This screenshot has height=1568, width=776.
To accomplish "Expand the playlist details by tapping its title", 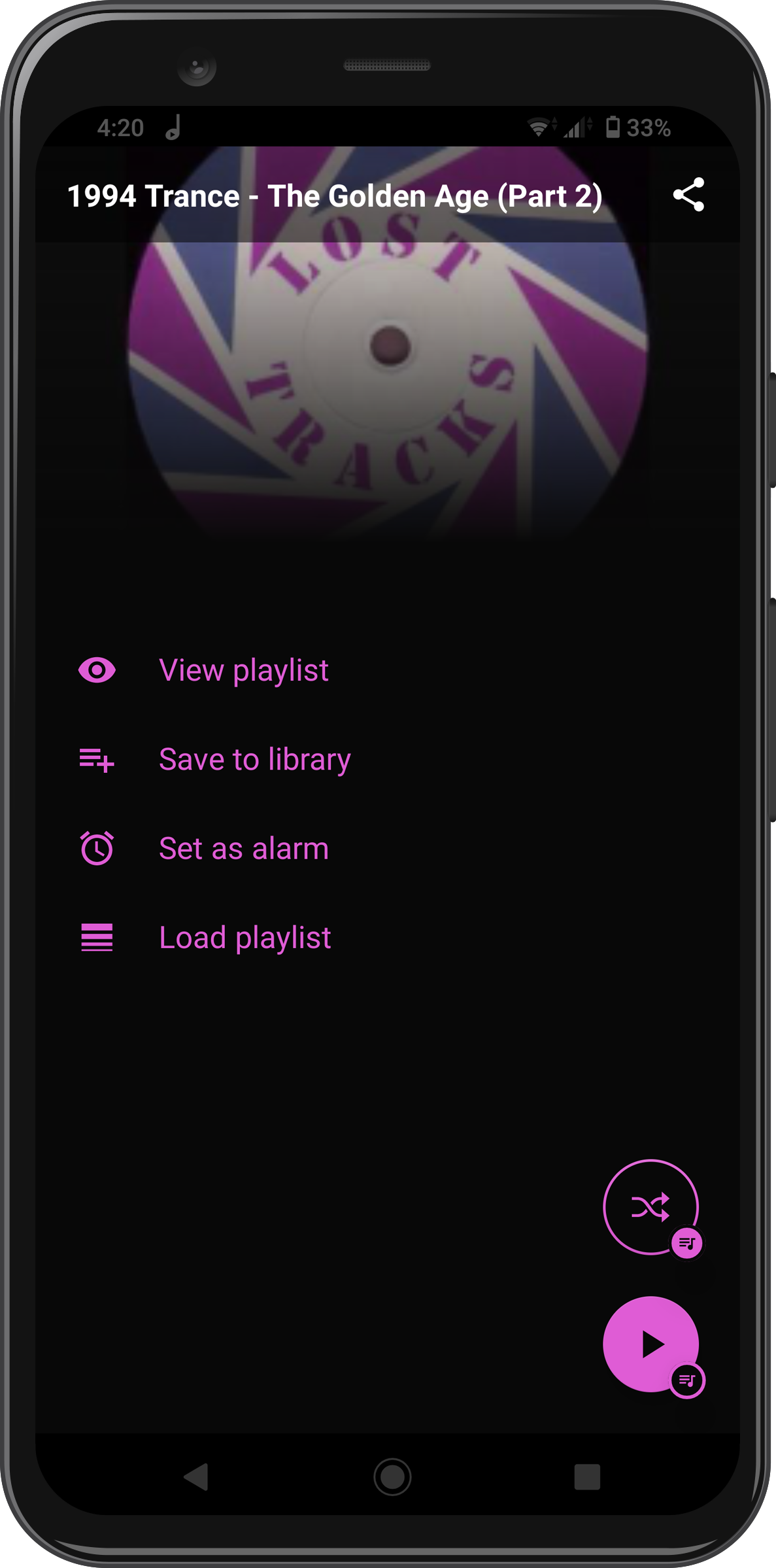I will [335, 194].
